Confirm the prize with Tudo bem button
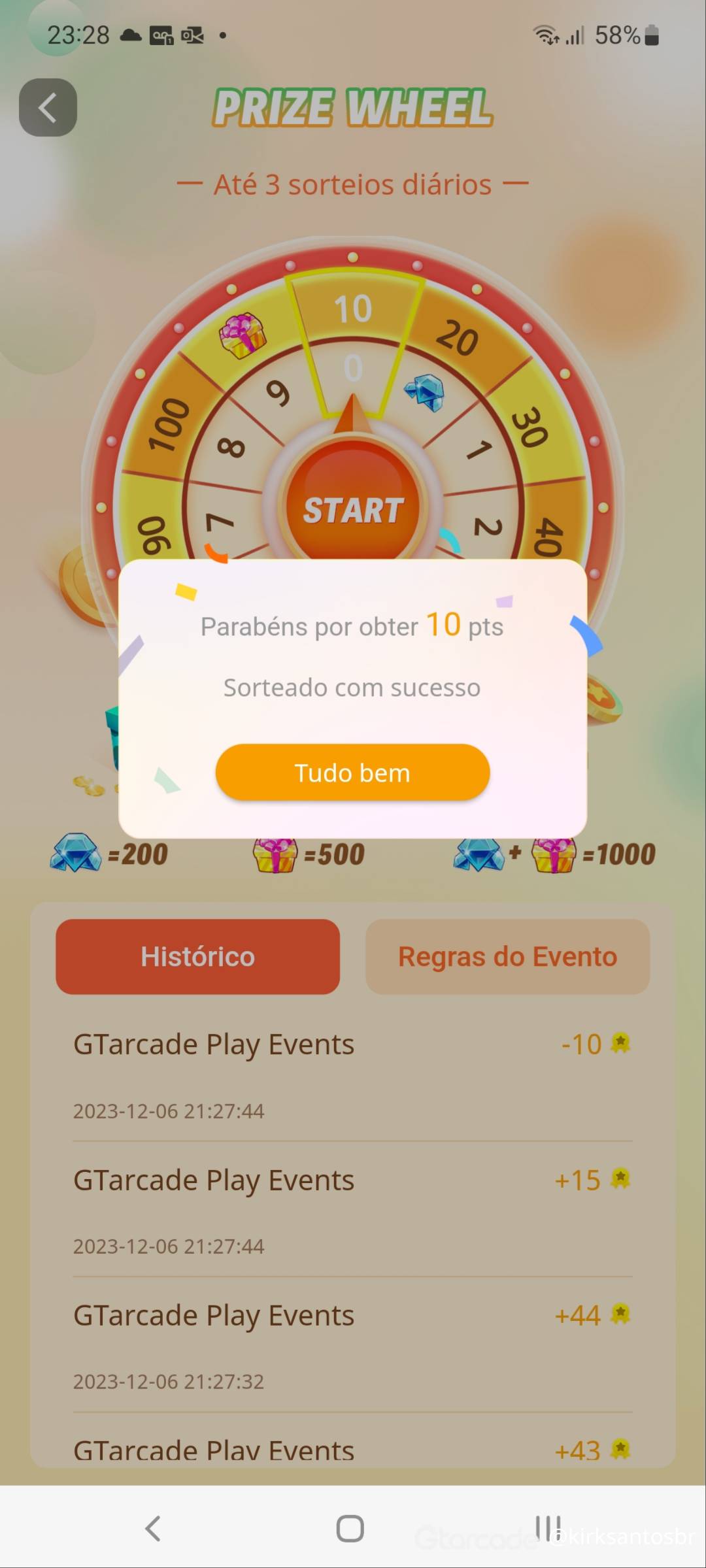The image size is (706, 1568). [x=352, y=773]
